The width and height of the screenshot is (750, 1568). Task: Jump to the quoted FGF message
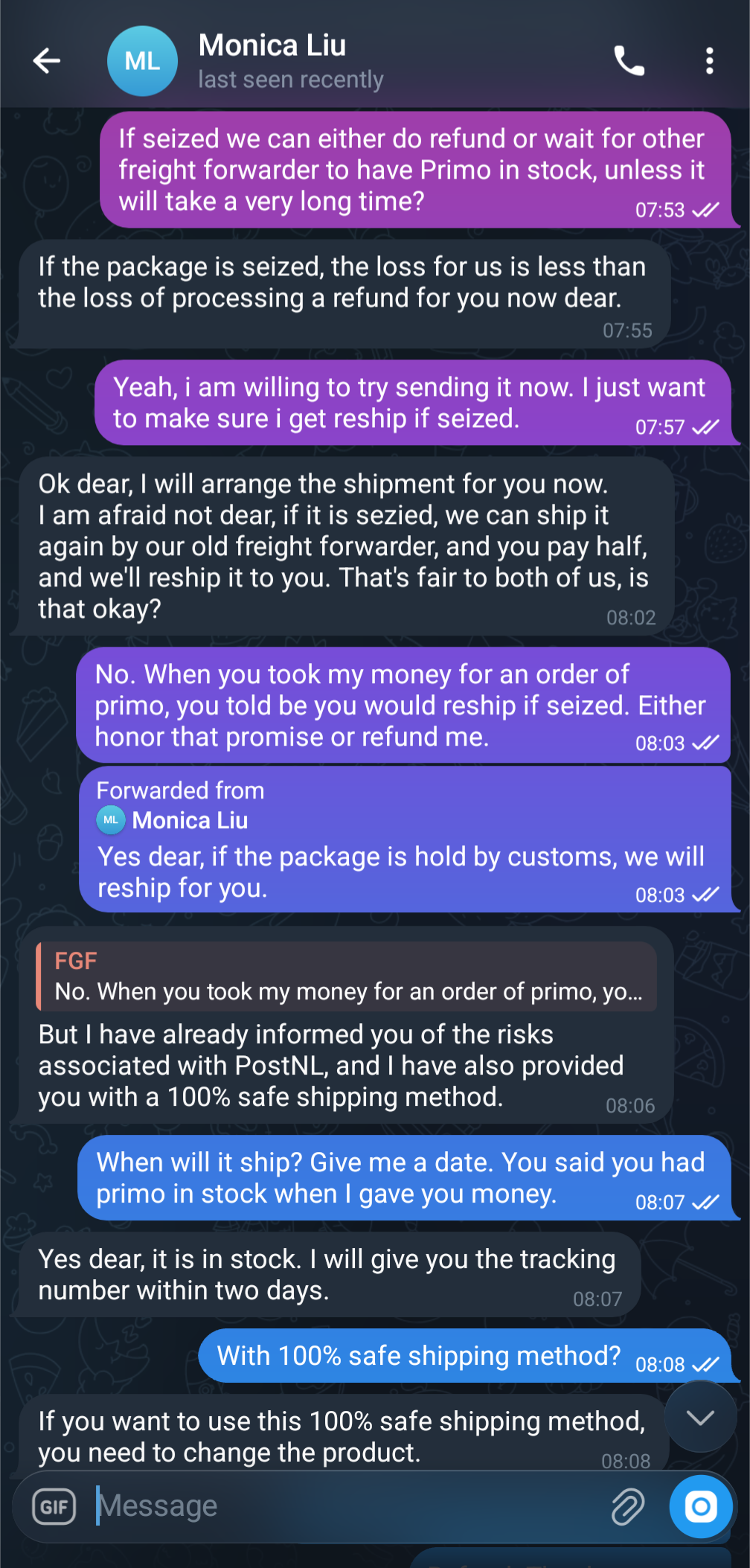[x=347, y=976]
